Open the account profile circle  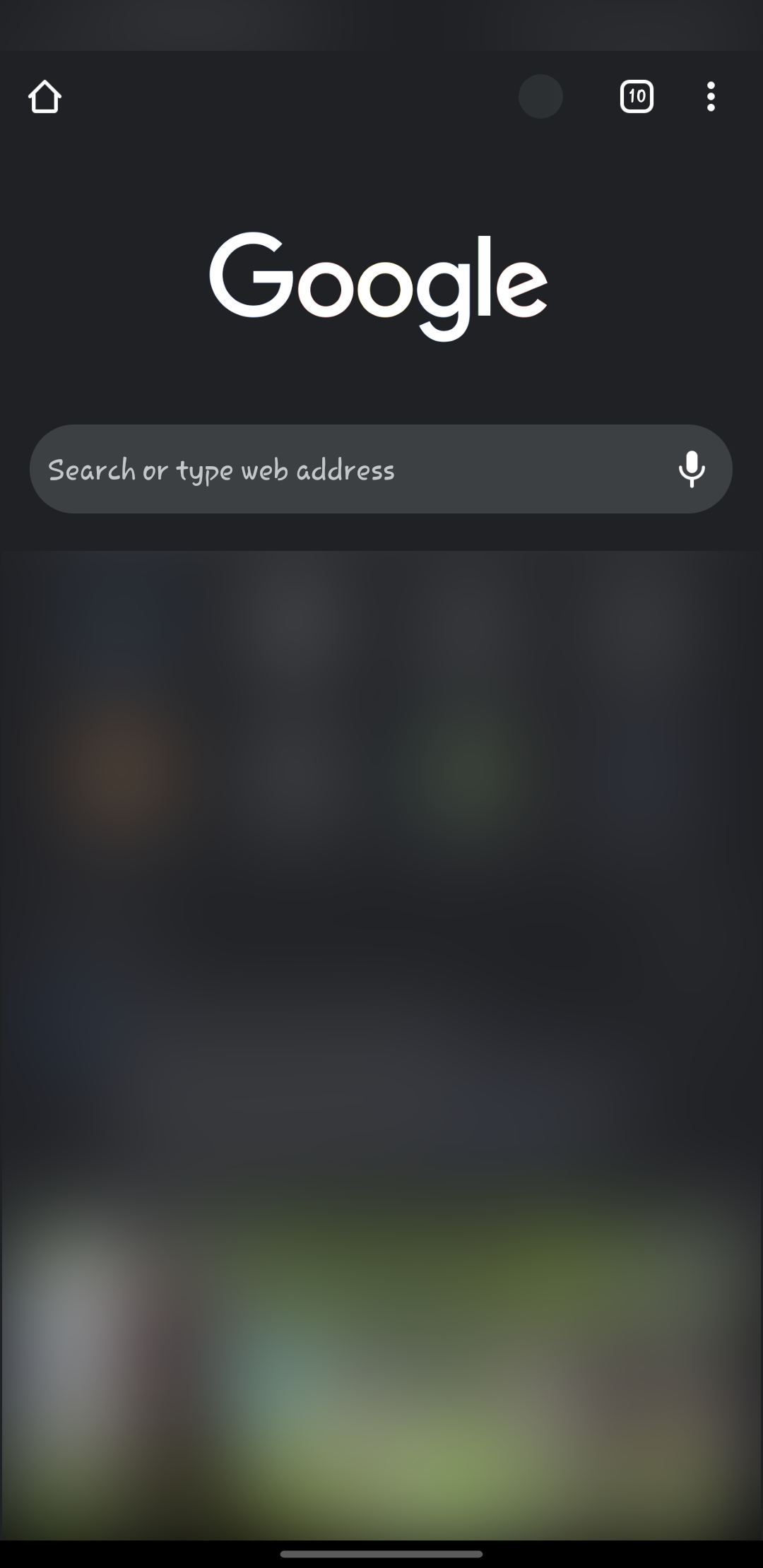[x=540, y=97]
